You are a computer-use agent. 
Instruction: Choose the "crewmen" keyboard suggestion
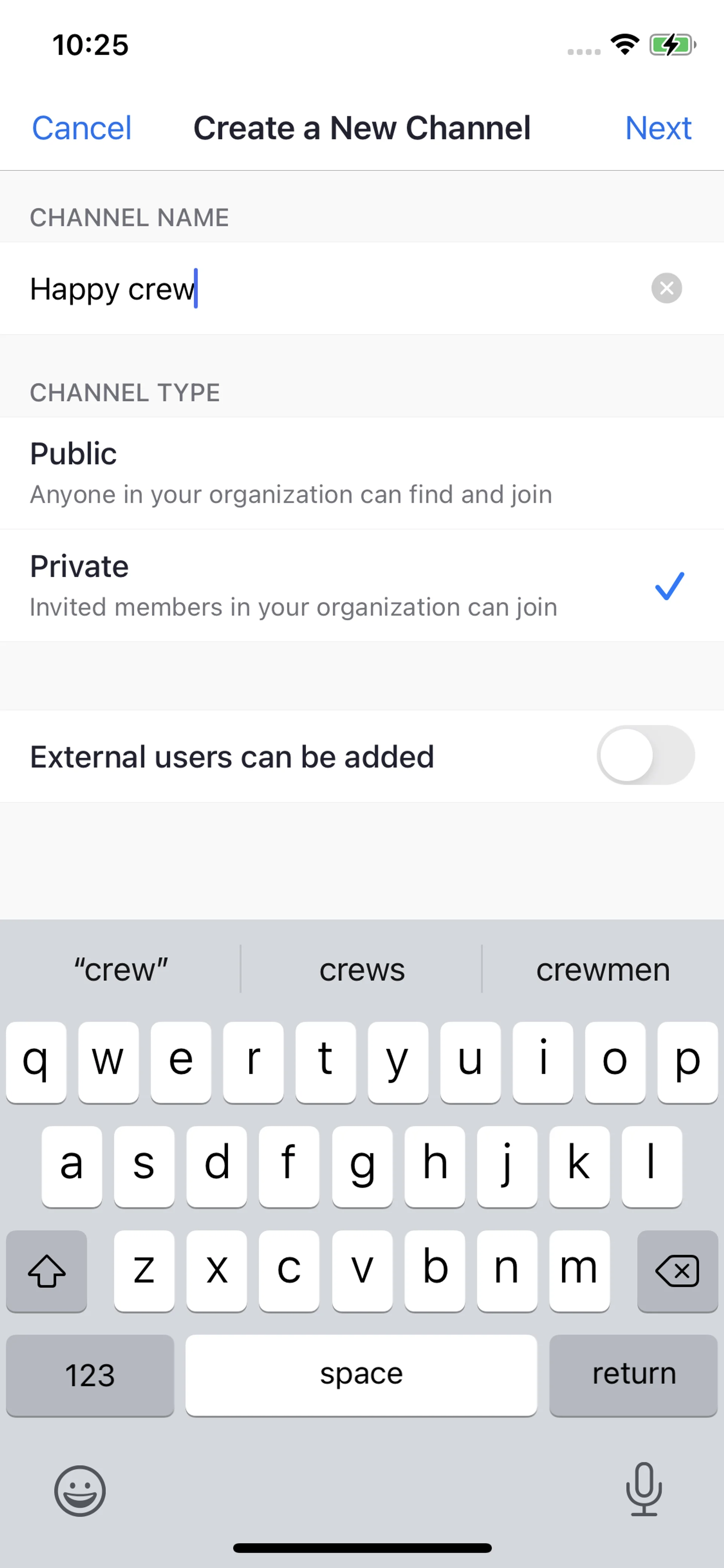coord(602,969)
